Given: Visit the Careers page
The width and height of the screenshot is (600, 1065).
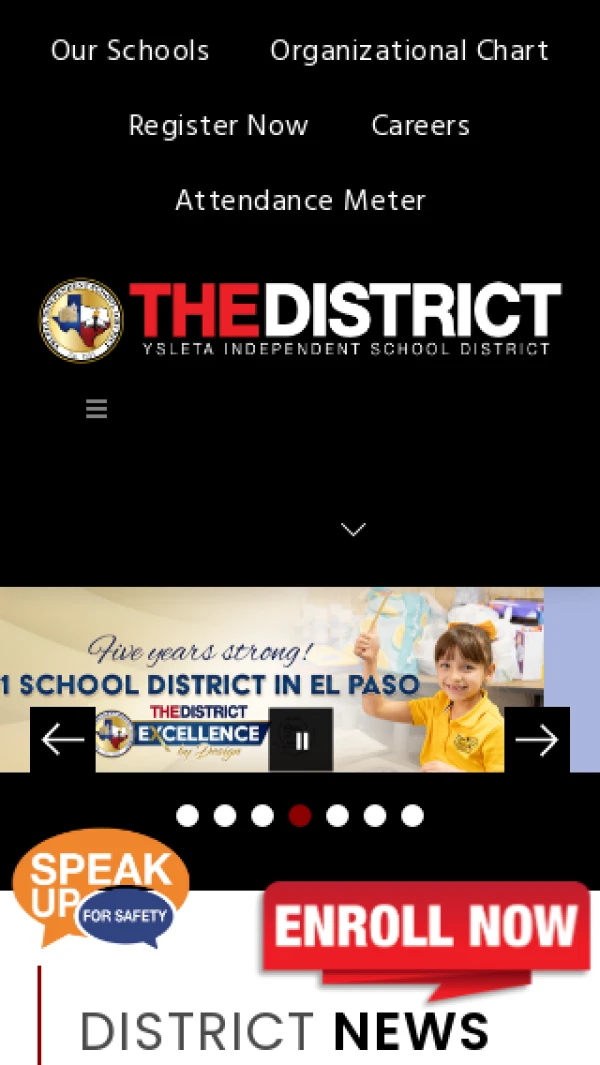Looking at the screenshot, I should (x=420, y=126).
